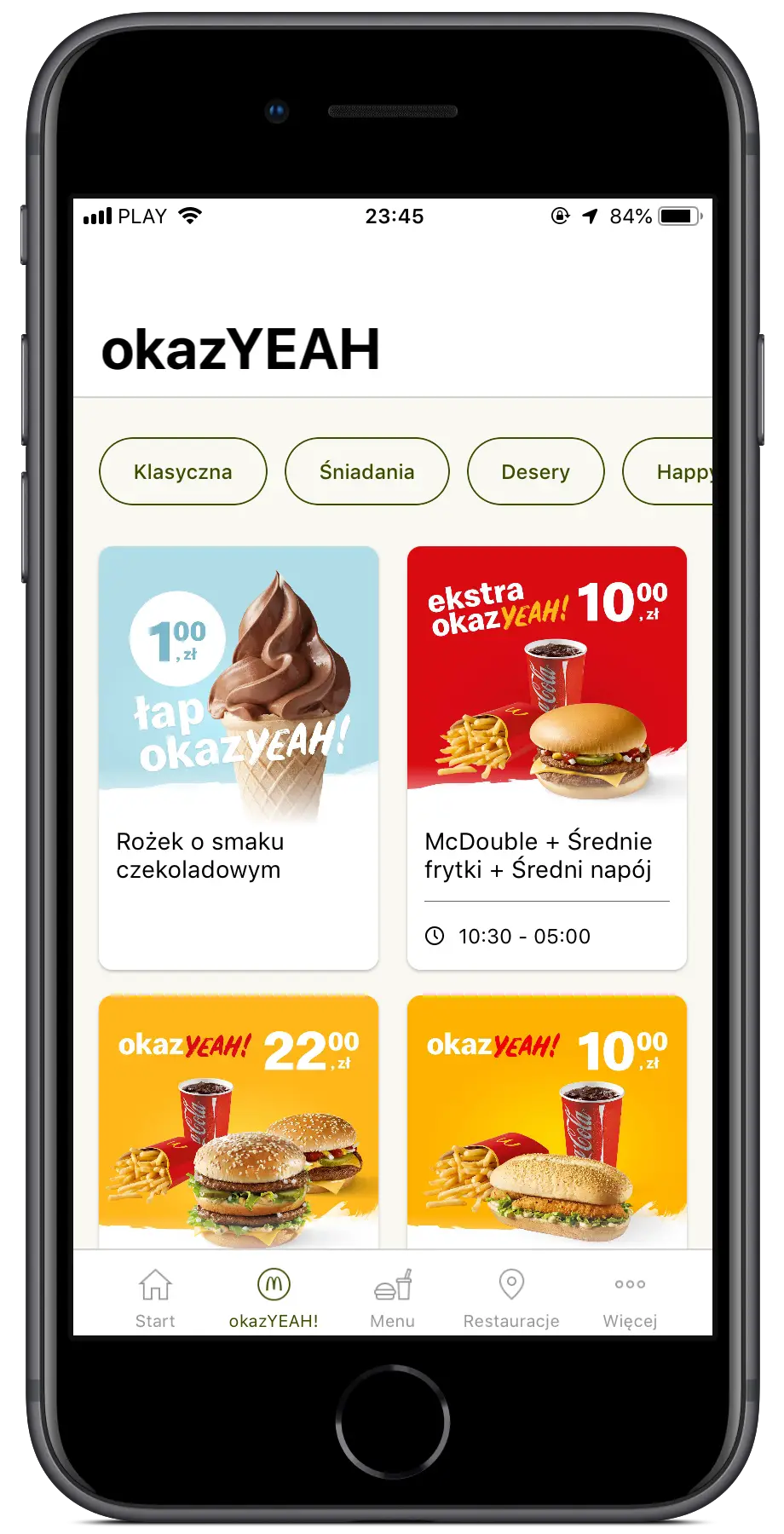Filter offers by Śniadania
Viewport: 784px width, 1534px height.
click(366, 471)
